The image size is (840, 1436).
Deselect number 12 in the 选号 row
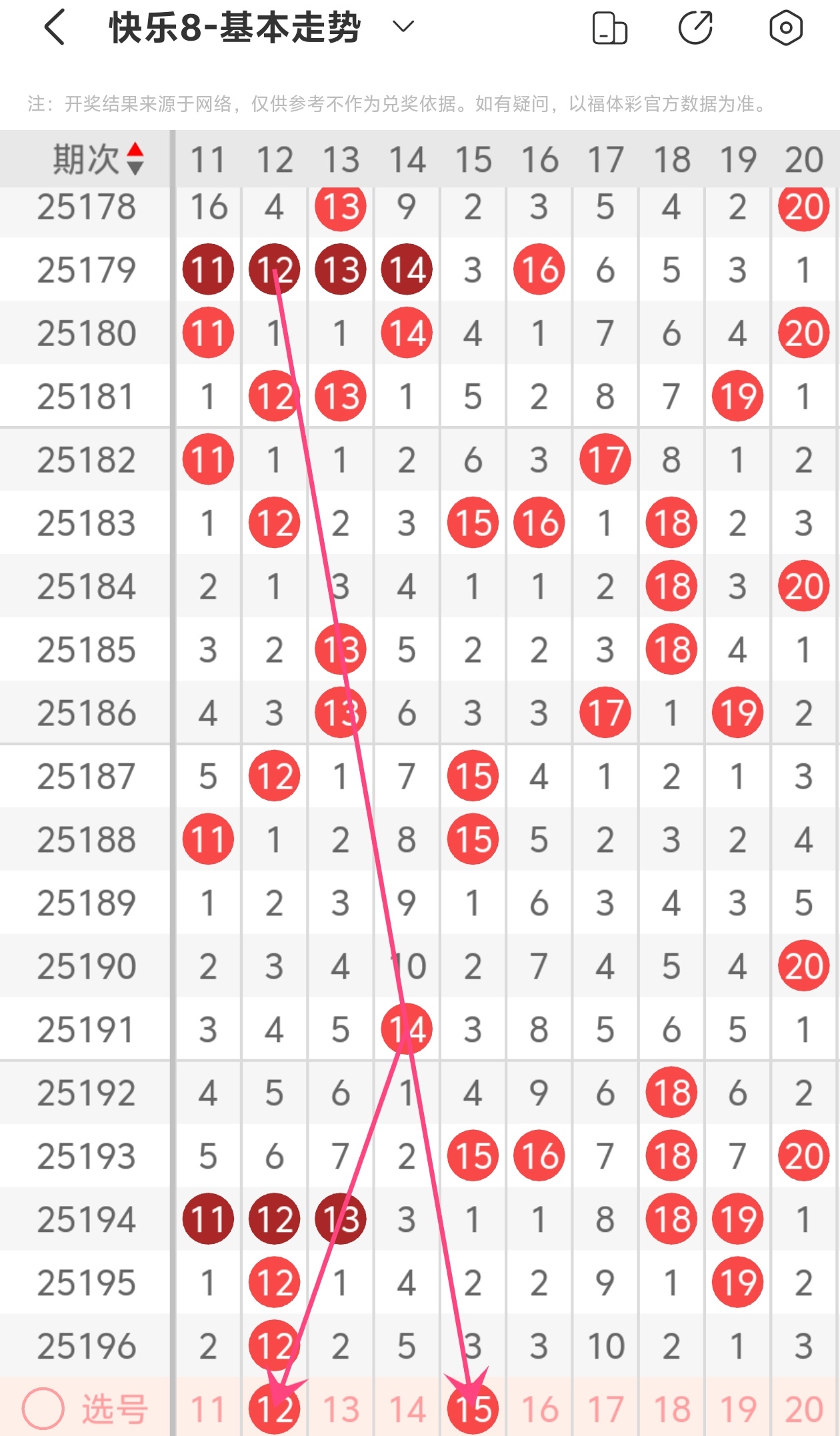point(274,1409)
